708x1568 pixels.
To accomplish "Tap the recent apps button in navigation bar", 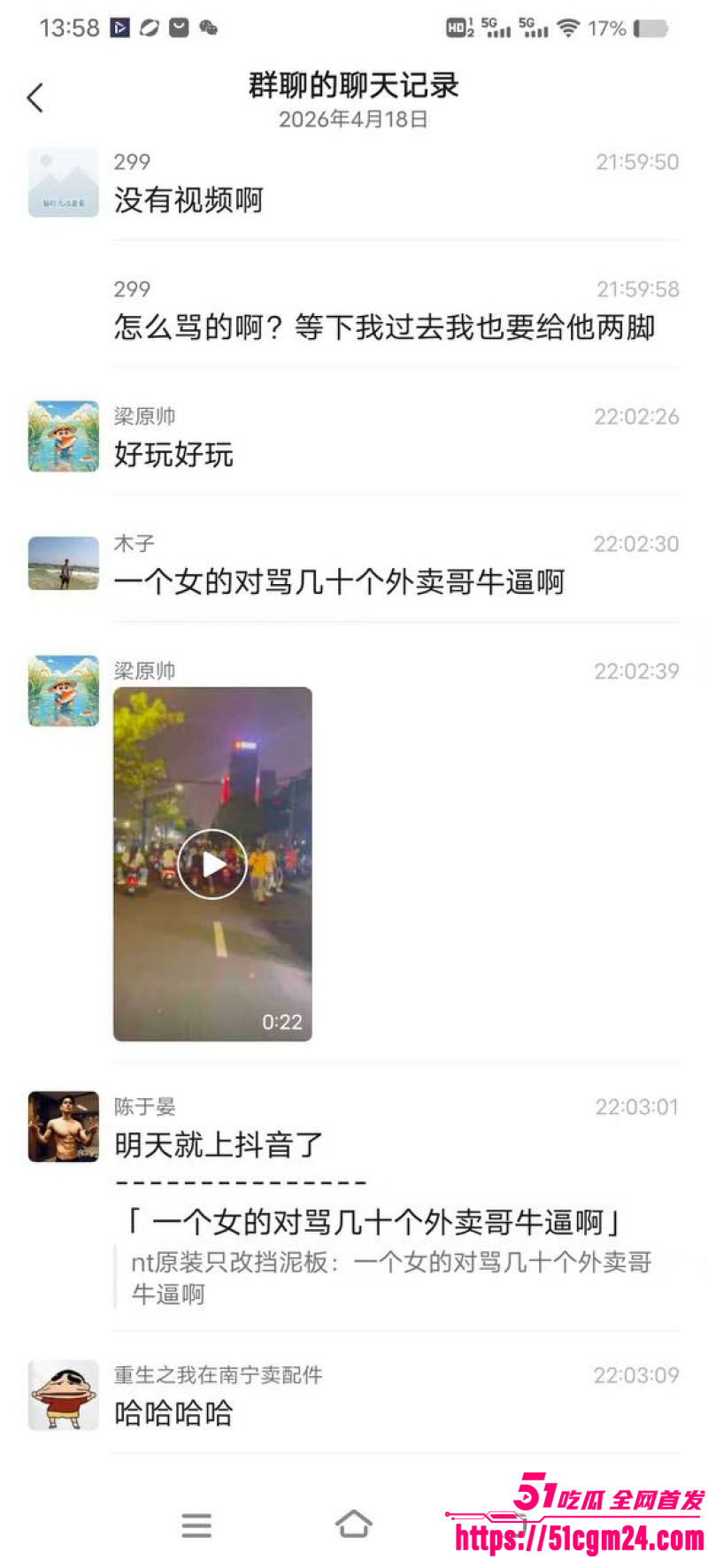I will coord(196,1526).
